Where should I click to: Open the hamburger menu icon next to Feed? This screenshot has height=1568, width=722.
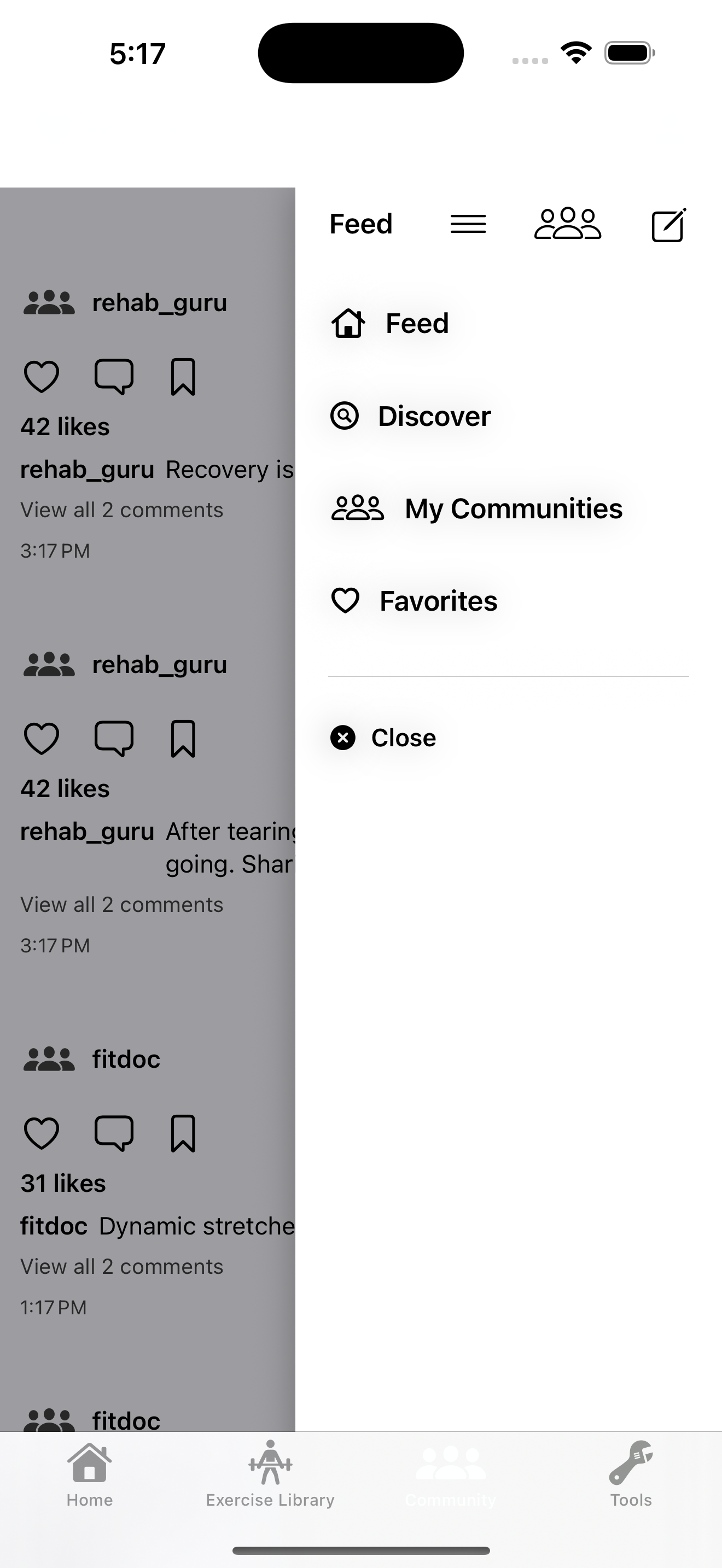tap(468, 224)
